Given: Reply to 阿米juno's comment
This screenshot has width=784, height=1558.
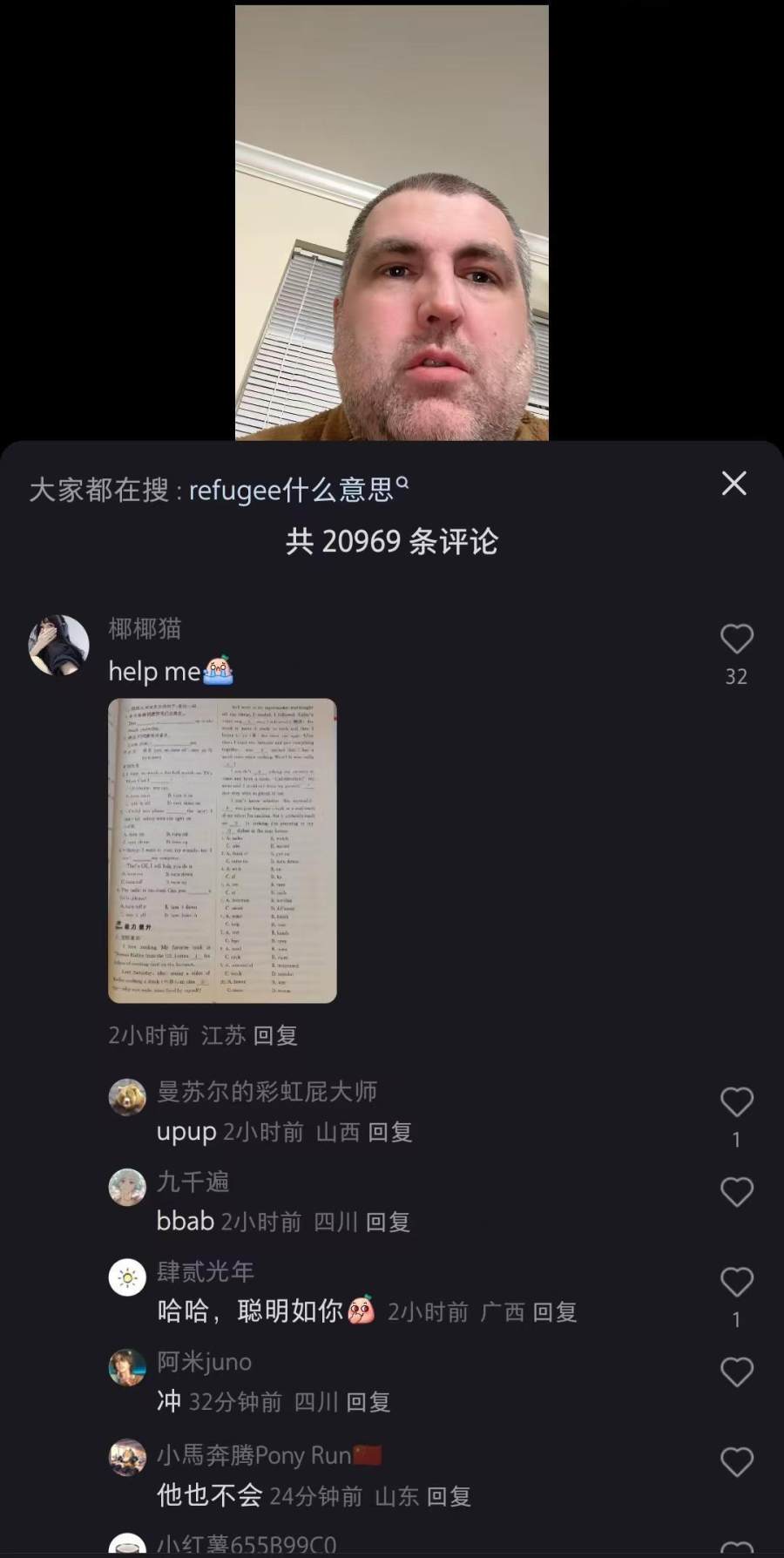Looking at the screenshot, I should [368, 1402].
